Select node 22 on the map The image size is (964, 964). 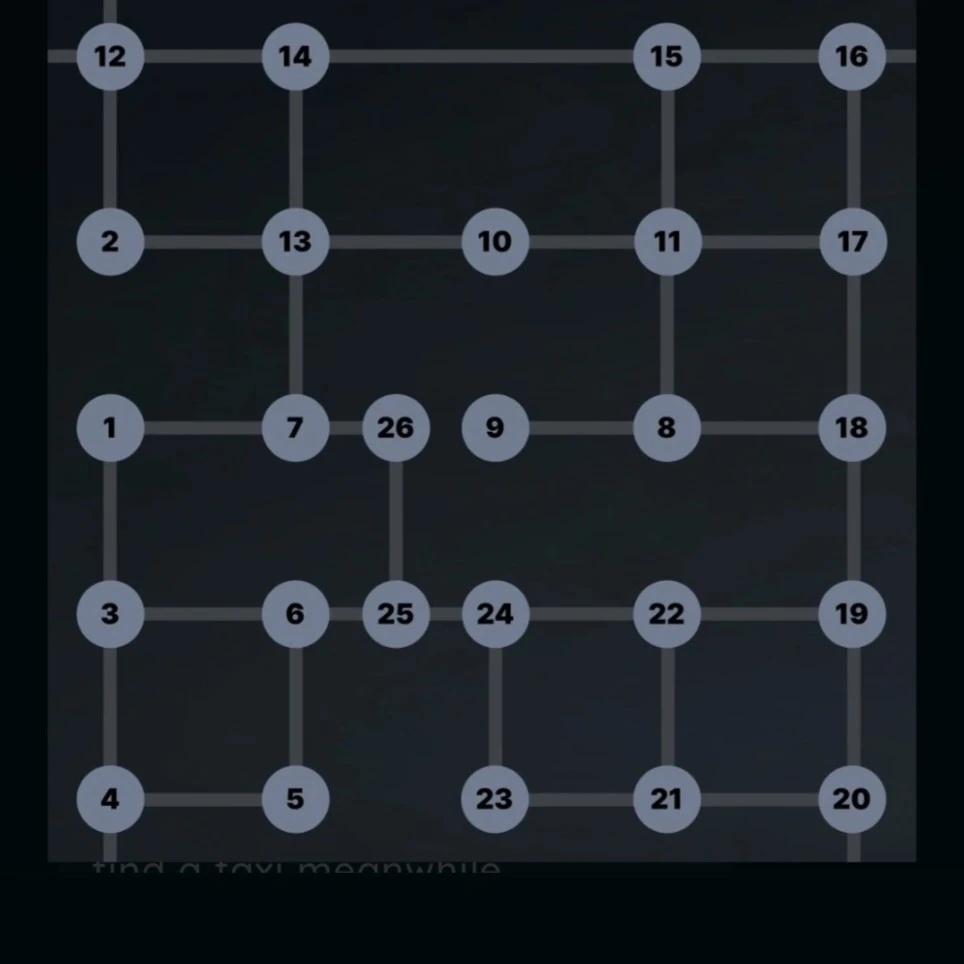tap(666, 614)
